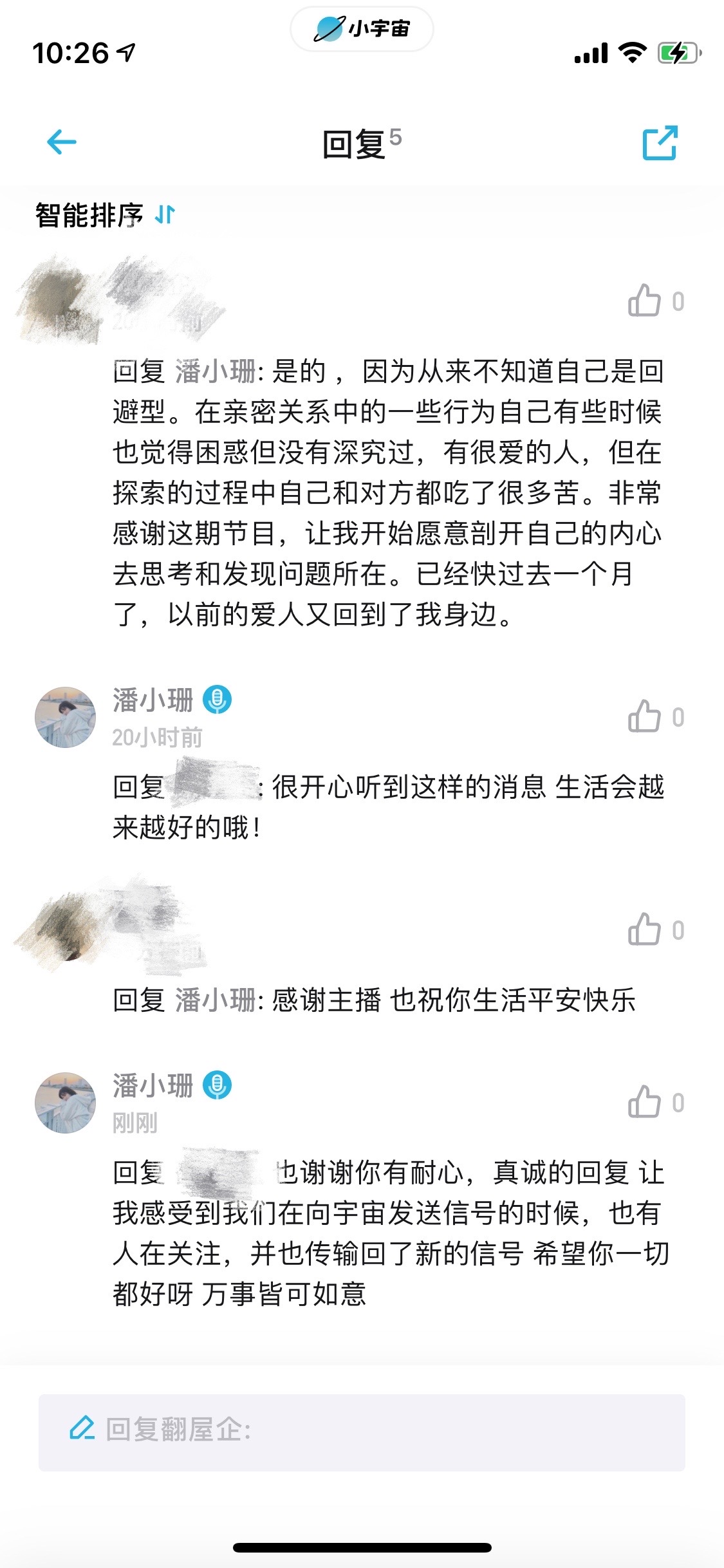Open the blurred avatar on the first comment
This screenshot has height=1568, width=724.
click(58, 299)
